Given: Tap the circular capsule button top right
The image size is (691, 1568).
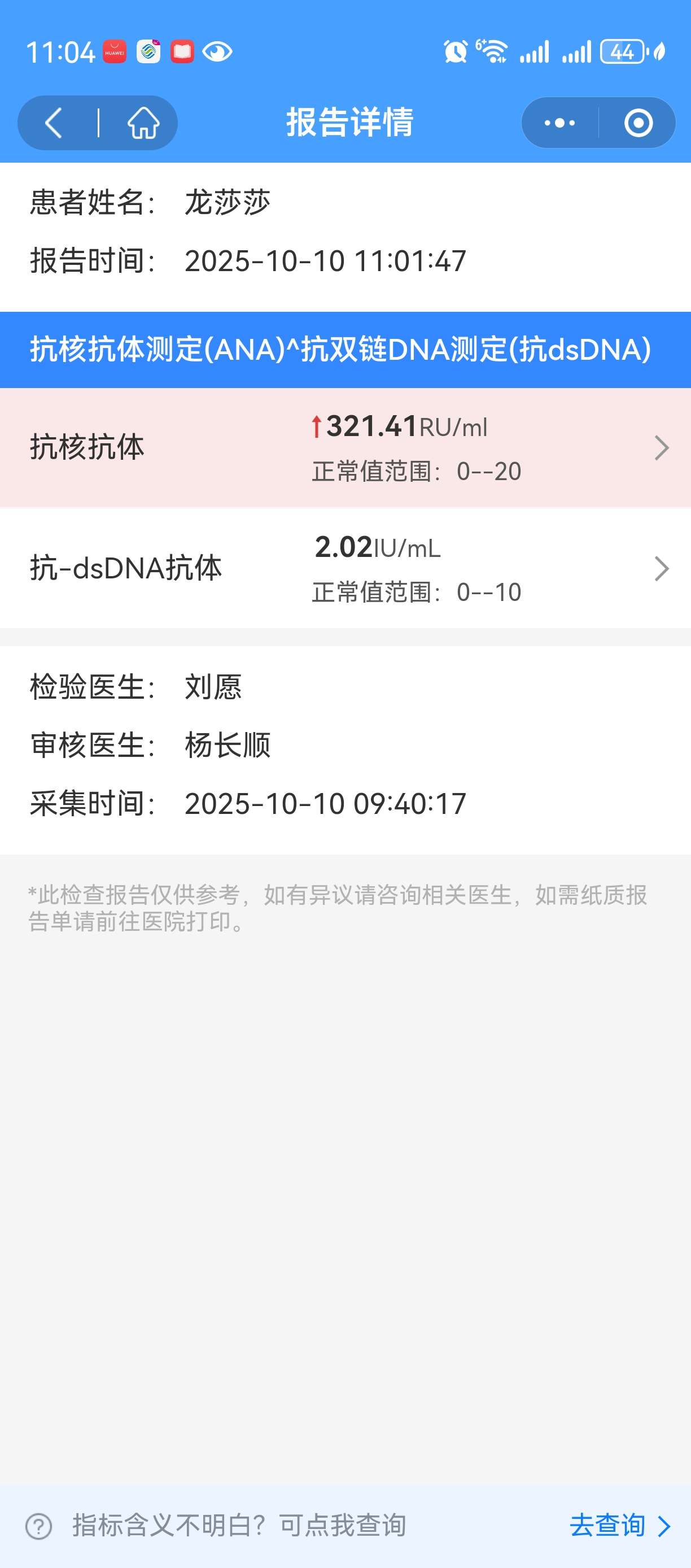Looking at the screenshot, I should [639, 123].
